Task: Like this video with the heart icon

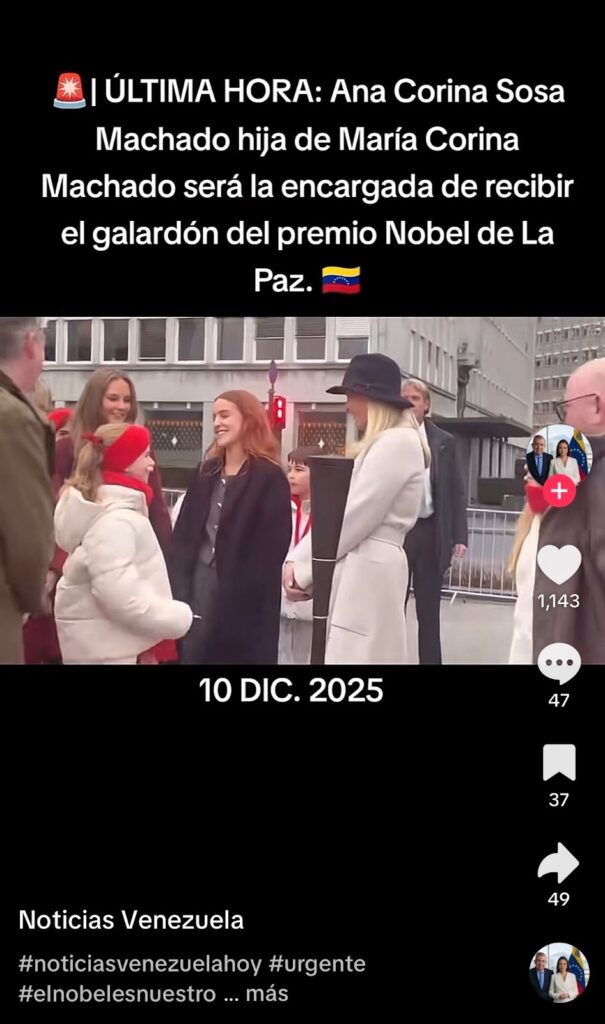Action: coord(559,565)
